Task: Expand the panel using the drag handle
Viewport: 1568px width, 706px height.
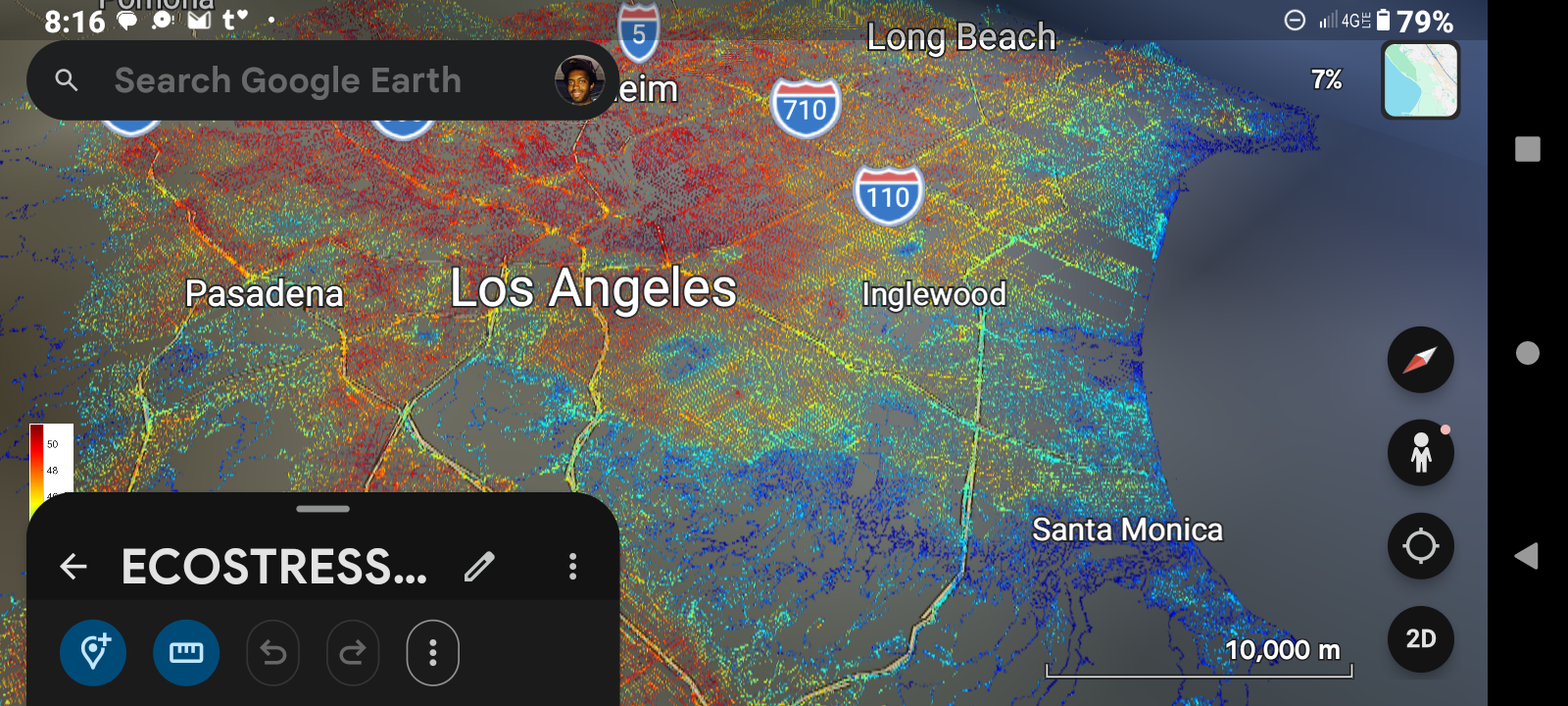Action: coord(323,509)
